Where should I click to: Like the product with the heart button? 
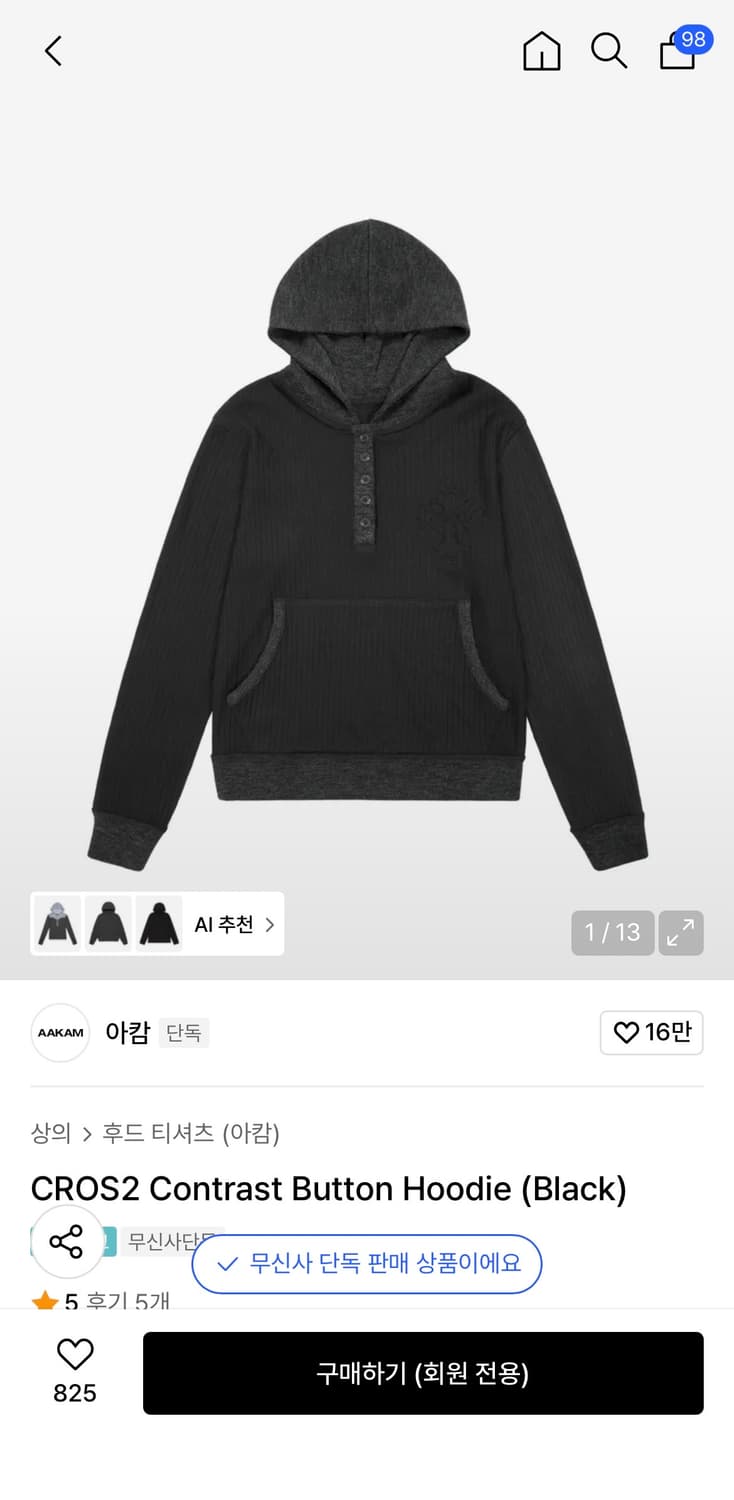click(76, 1355)
